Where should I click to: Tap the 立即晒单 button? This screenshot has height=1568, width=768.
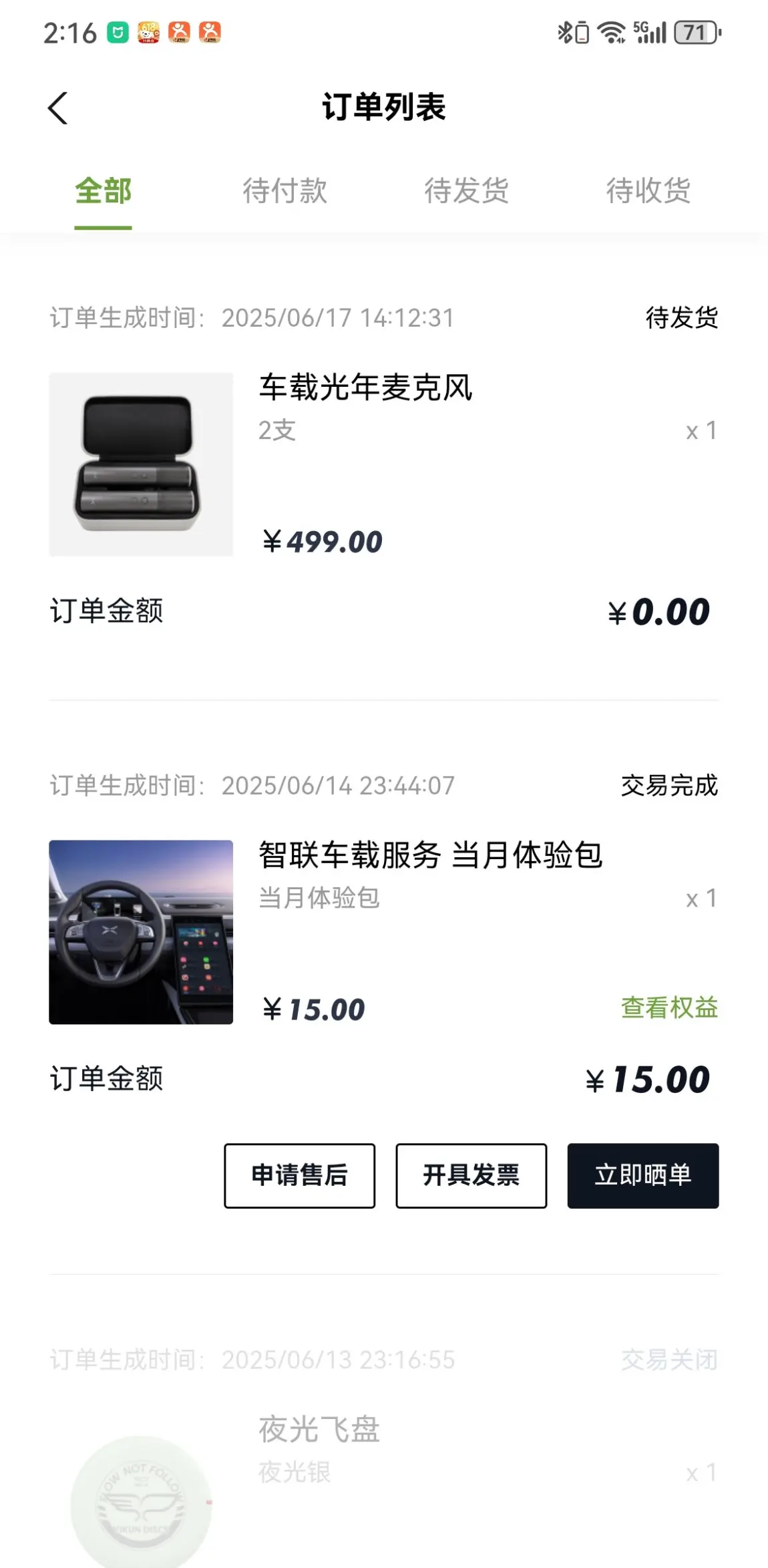pos(642,1175)
